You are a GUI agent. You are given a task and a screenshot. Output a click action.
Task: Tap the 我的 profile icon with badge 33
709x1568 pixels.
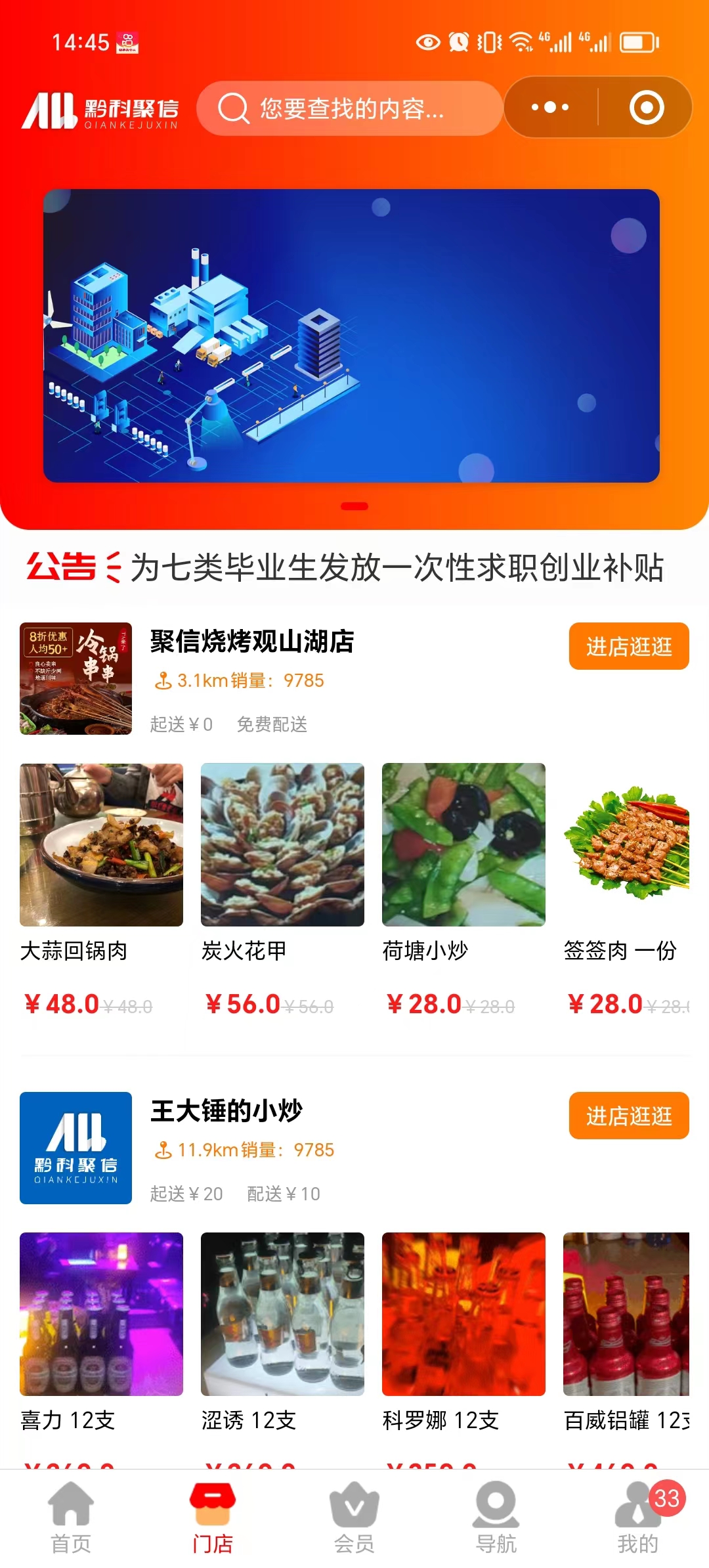(x=634, y=1504)
